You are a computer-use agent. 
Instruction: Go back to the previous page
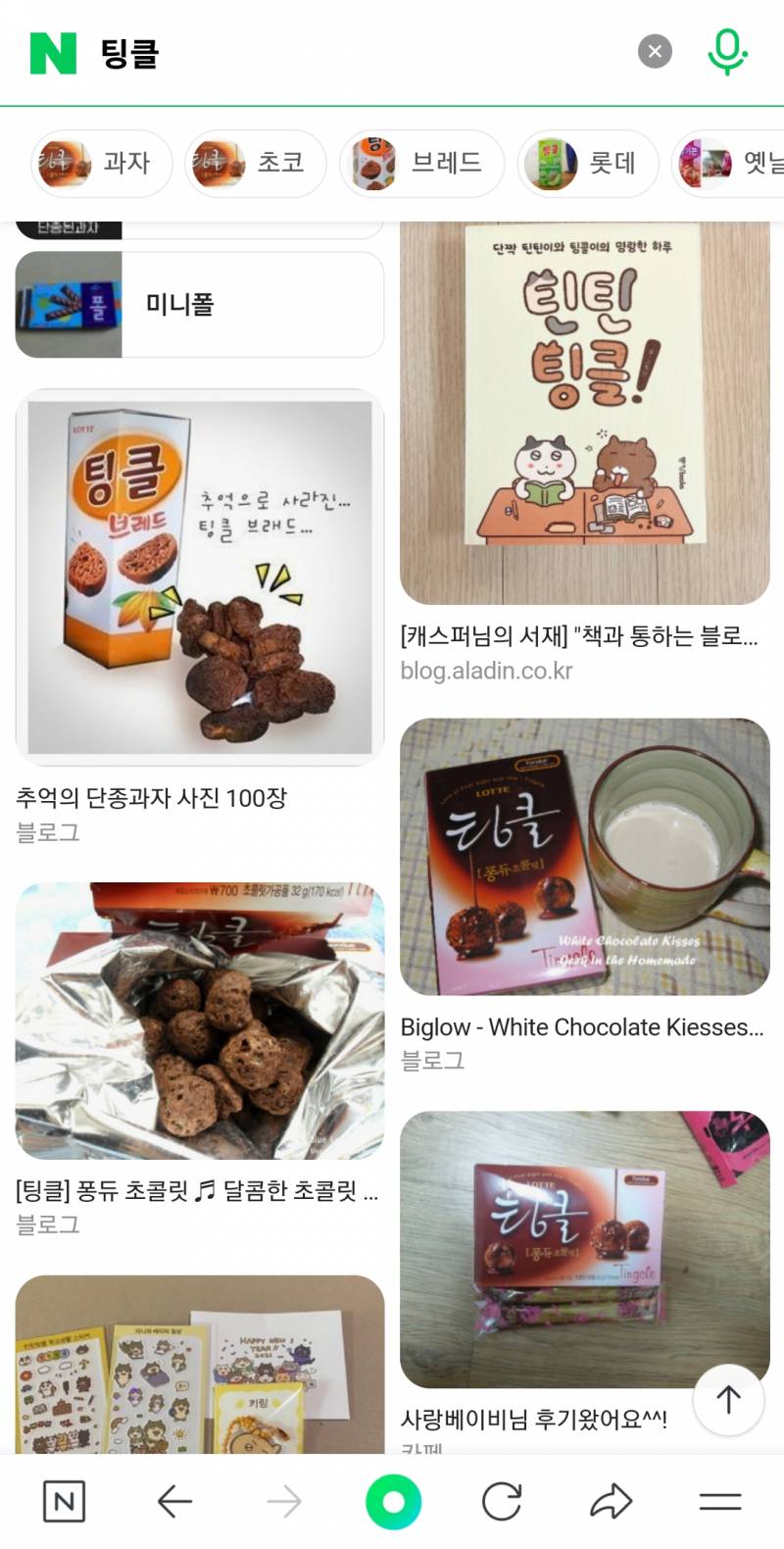[x=174, y=1501]
